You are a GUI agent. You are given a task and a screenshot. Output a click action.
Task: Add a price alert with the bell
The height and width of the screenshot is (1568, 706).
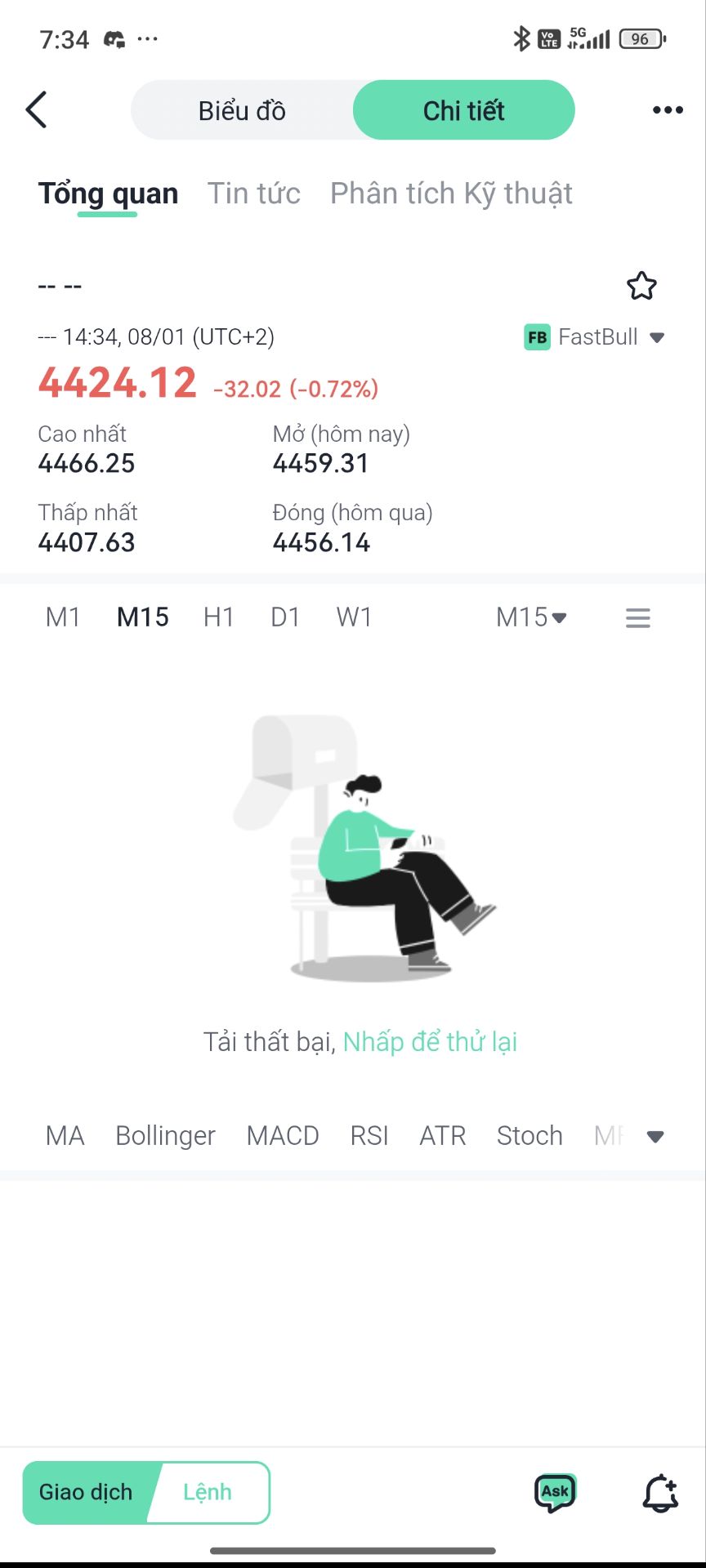[x=660, y=1493]
